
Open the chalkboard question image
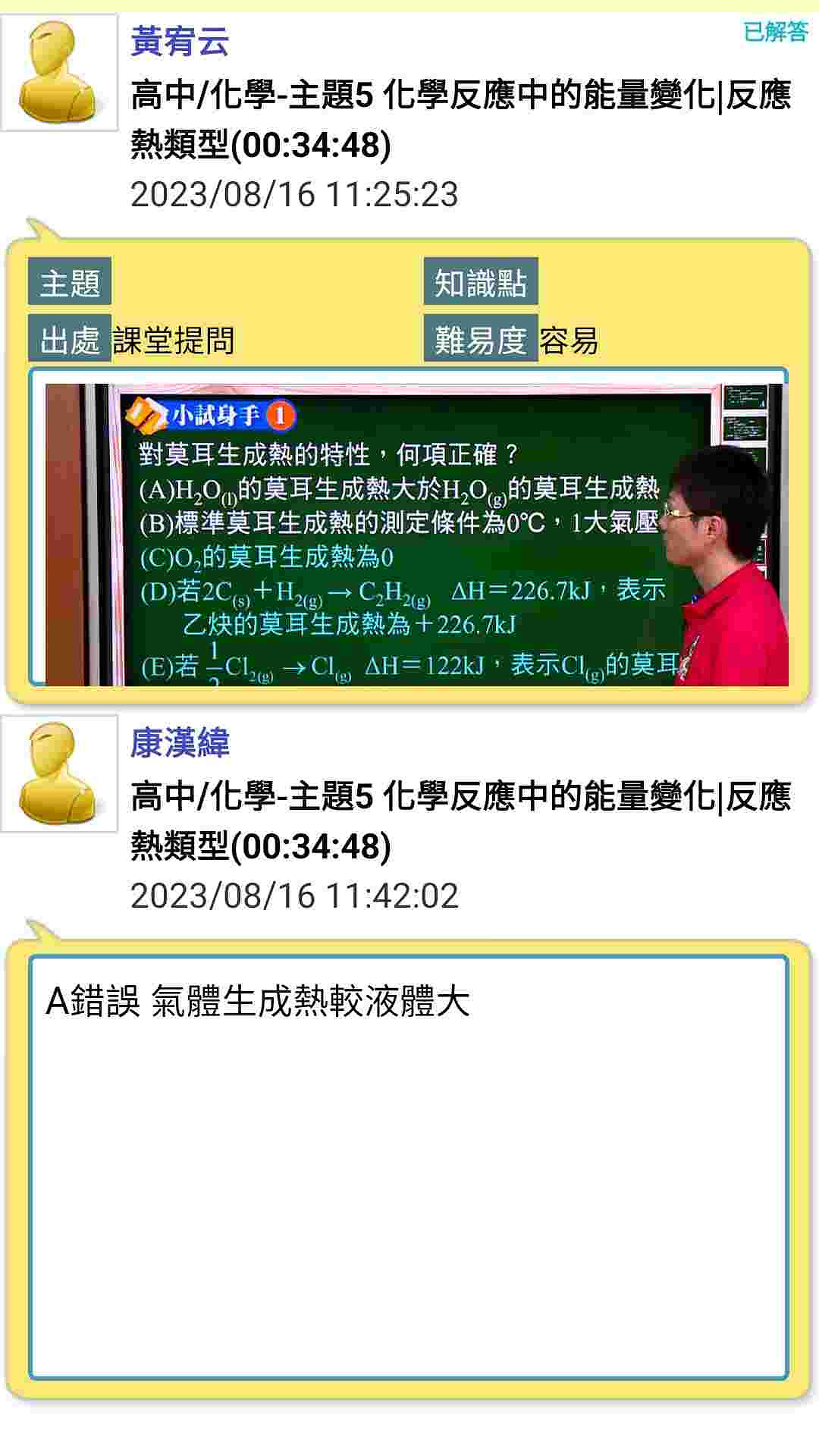pyautogui.click(x=416, y=535)
